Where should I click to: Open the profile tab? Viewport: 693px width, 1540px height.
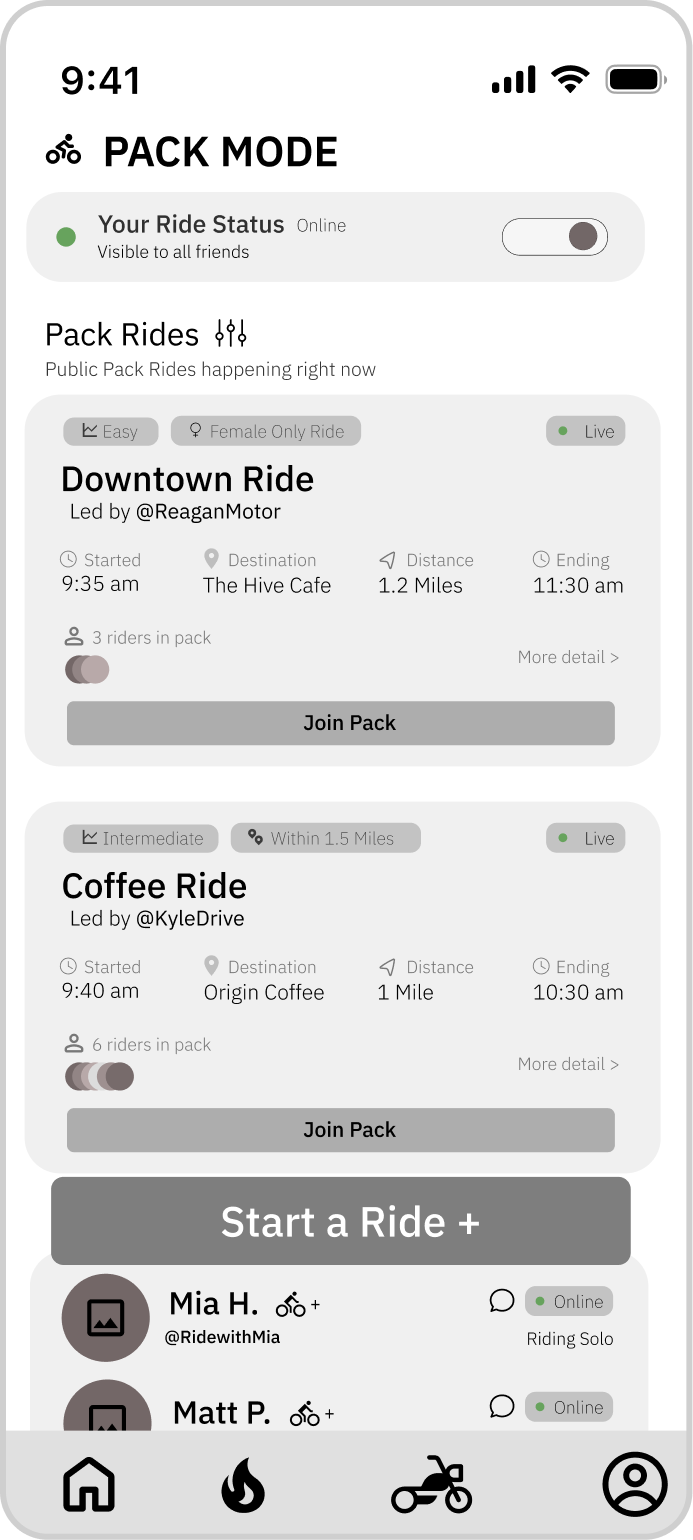[635, 1484]
